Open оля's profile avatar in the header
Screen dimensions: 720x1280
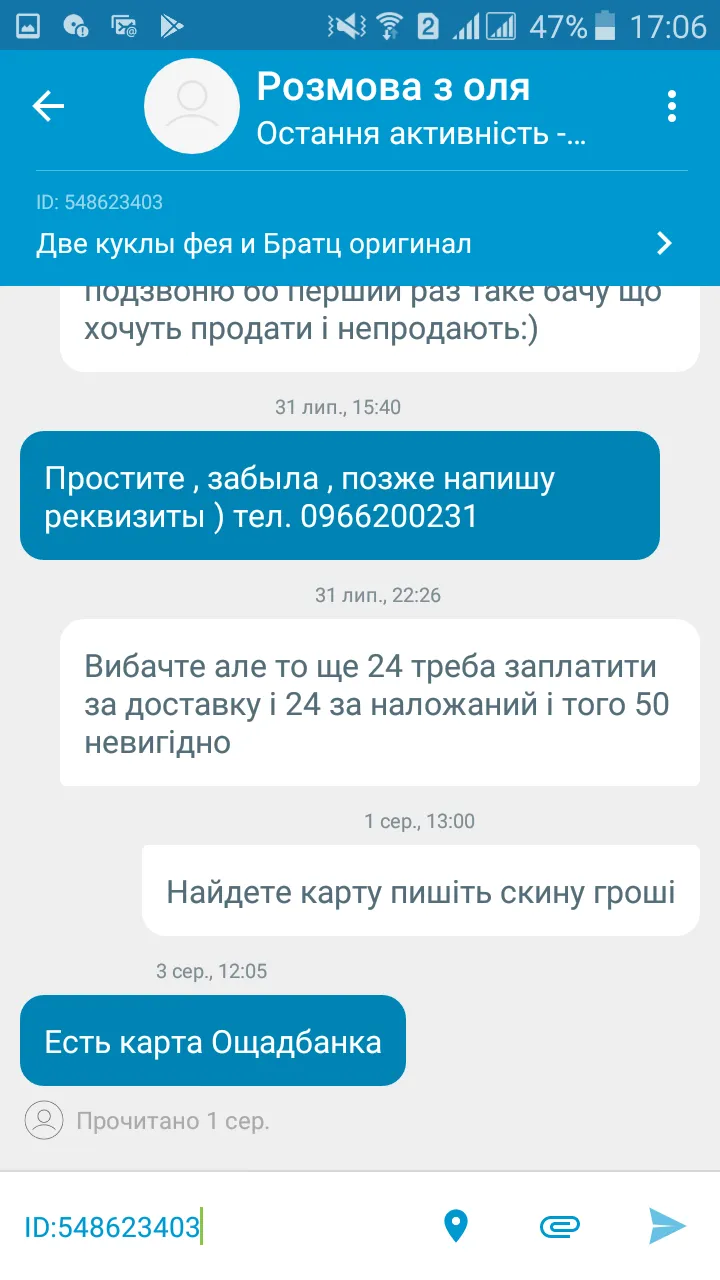[x=192, y=105]
